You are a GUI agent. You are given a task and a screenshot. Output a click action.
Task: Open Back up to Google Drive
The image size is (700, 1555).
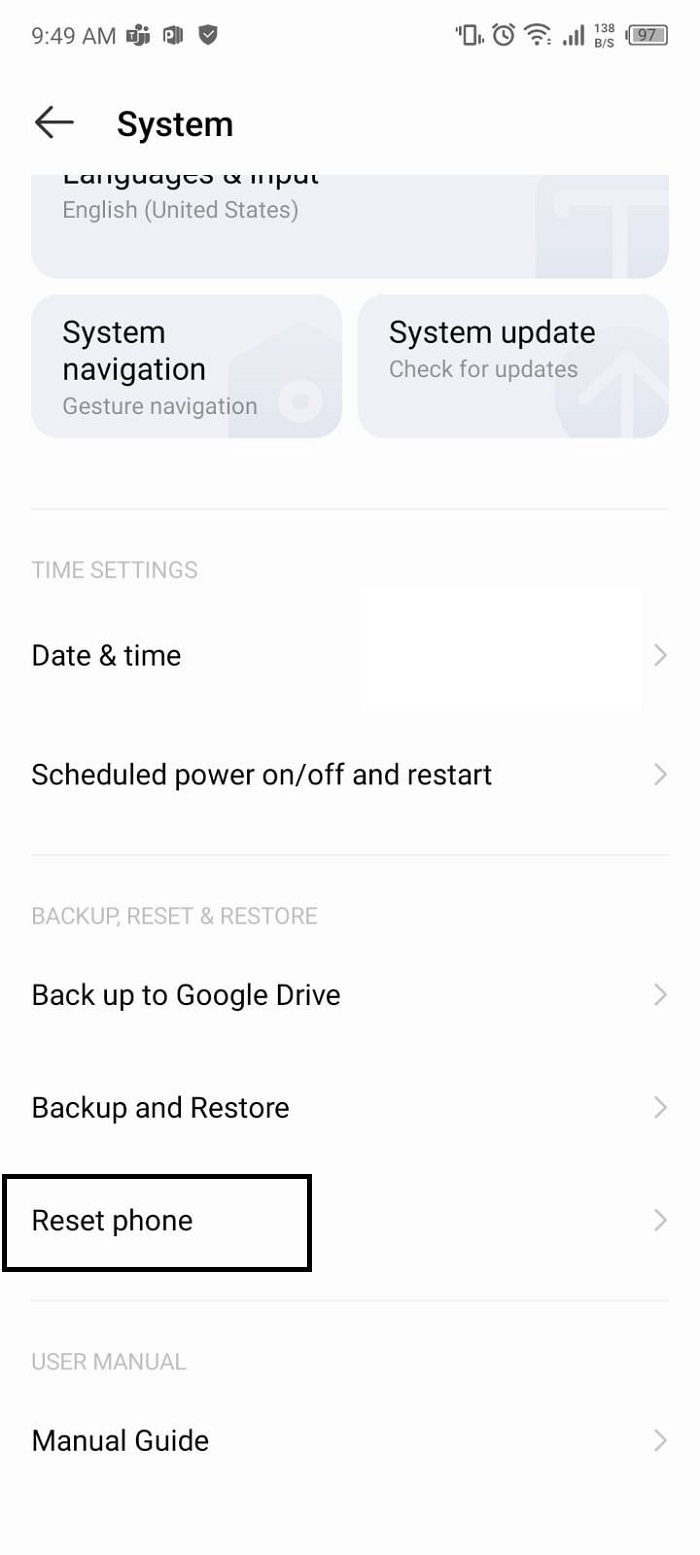pos(350,995)
